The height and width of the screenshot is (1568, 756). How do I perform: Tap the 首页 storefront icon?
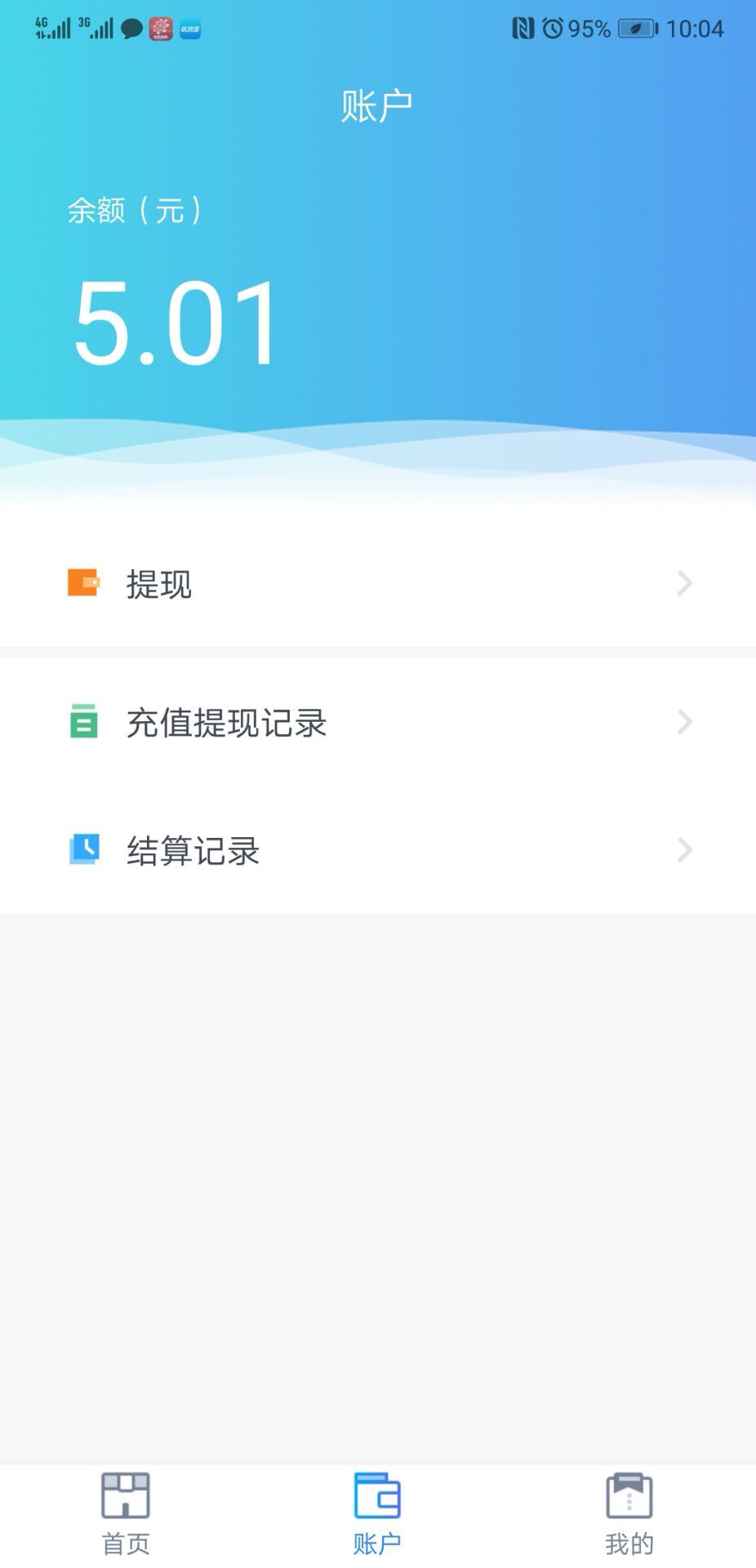point(124,1497)
